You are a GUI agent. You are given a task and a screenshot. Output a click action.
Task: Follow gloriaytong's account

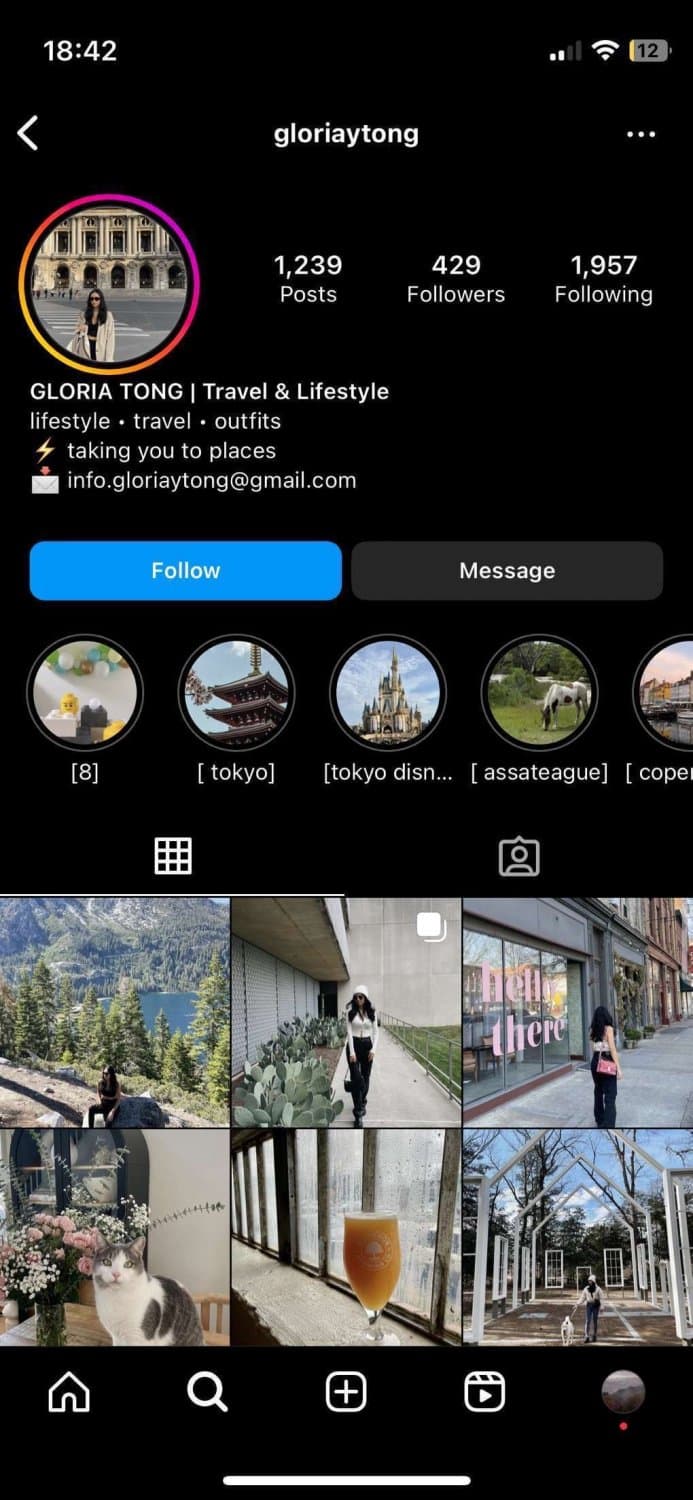pos(185,571)
